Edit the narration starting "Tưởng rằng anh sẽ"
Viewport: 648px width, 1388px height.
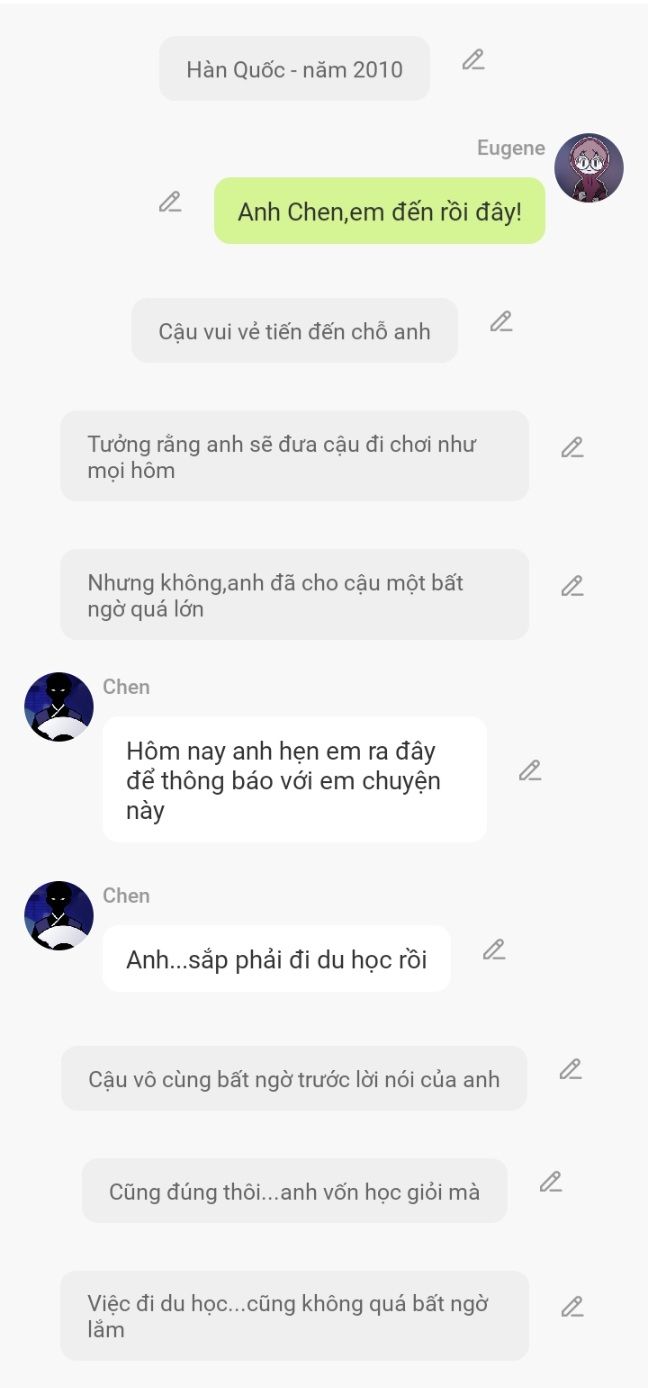click(x=572, y=448)
